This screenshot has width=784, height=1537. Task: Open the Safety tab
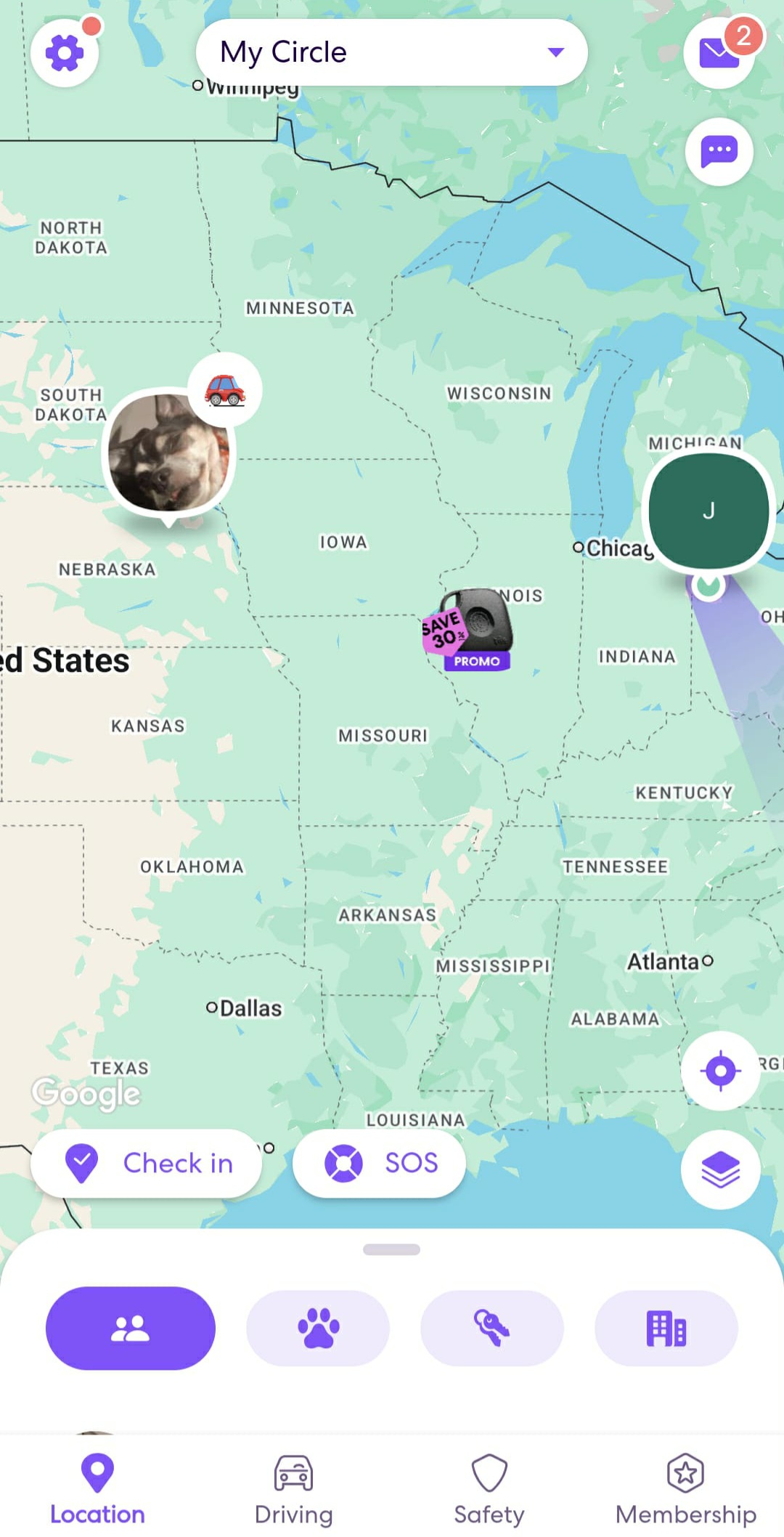pos(489,1489)
